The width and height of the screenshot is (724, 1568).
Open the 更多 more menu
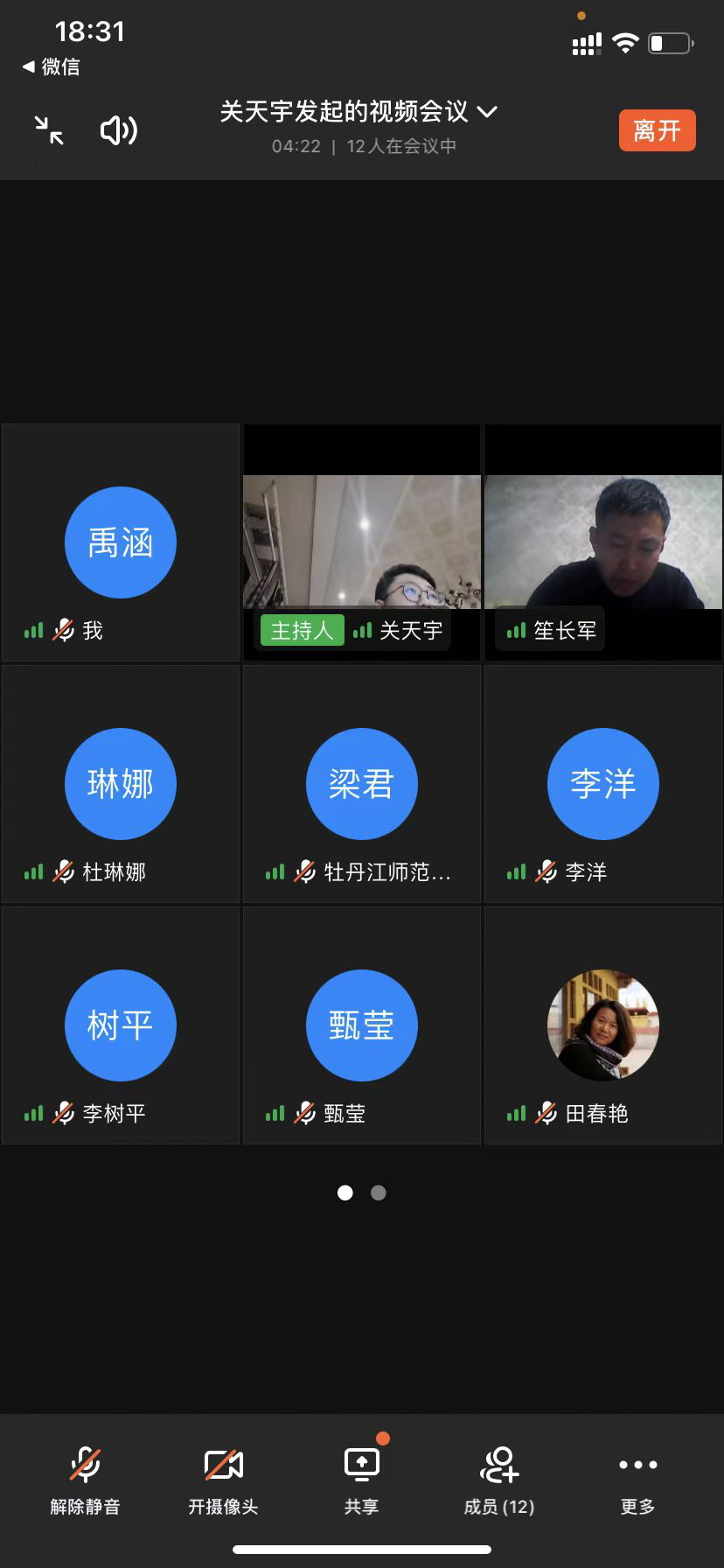(x=637, y=1480)
